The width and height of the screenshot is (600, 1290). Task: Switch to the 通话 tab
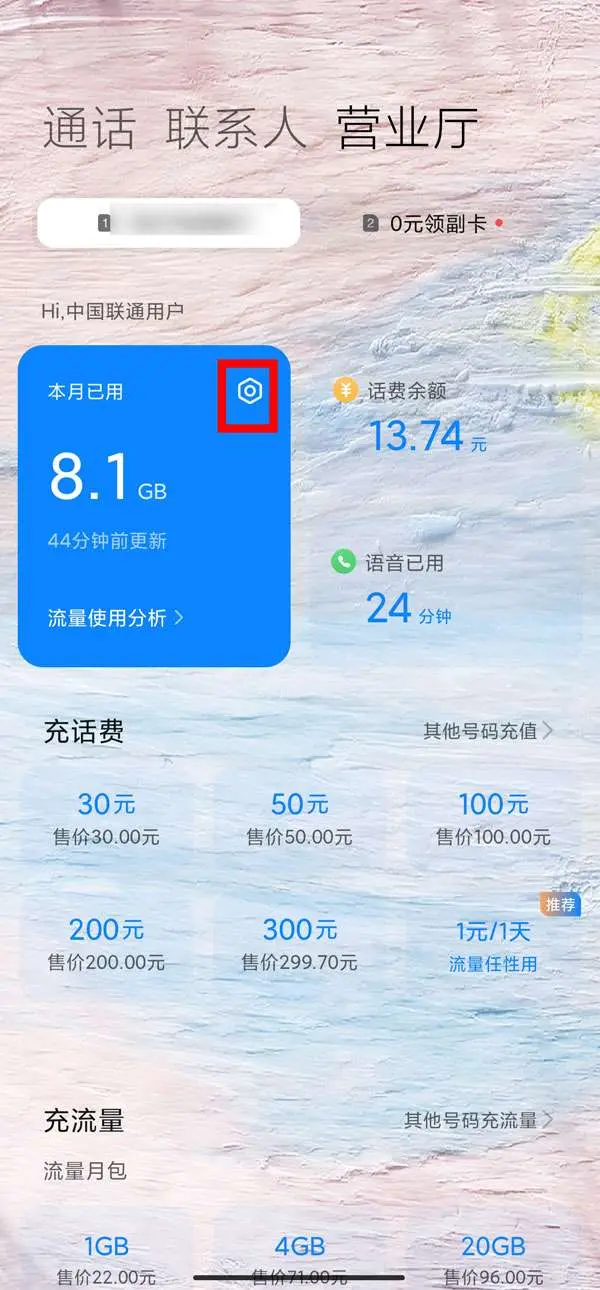pos(89,128)
